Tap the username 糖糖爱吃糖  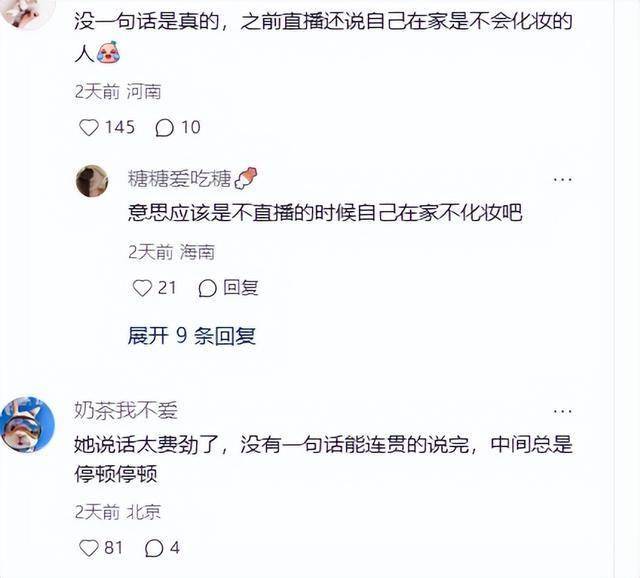[x=180, y=179]
